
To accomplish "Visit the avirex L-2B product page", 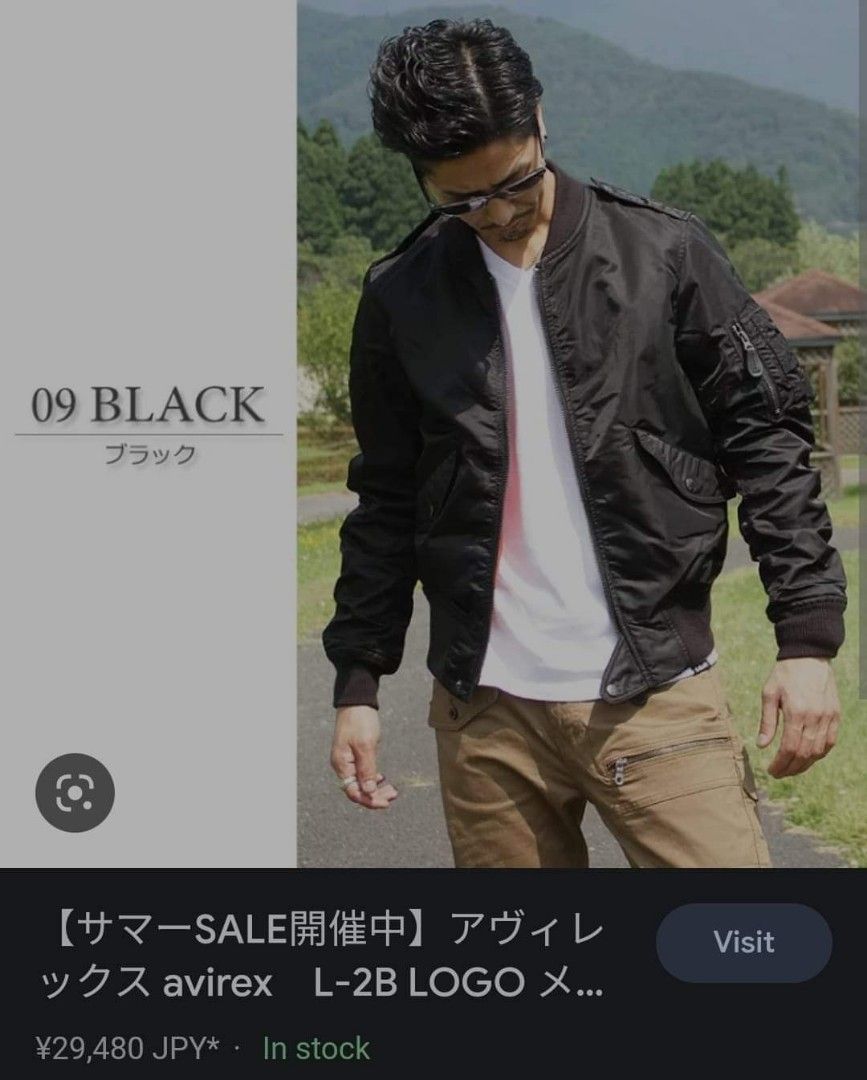I will pyautogui.click(x=743, y=942).
